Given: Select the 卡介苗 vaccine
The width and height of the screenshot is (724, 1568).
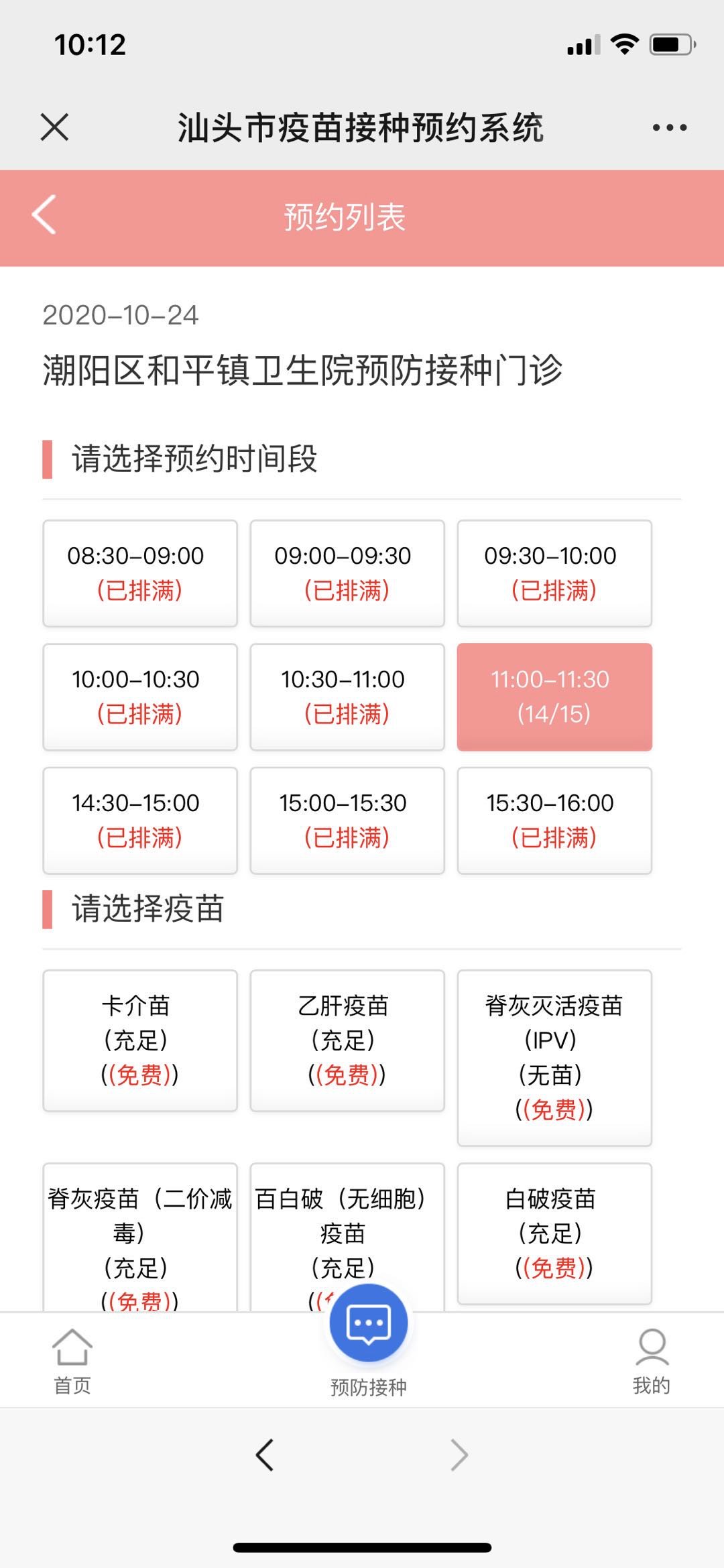Looking at the screenshot, I should tap(140, 1040).
